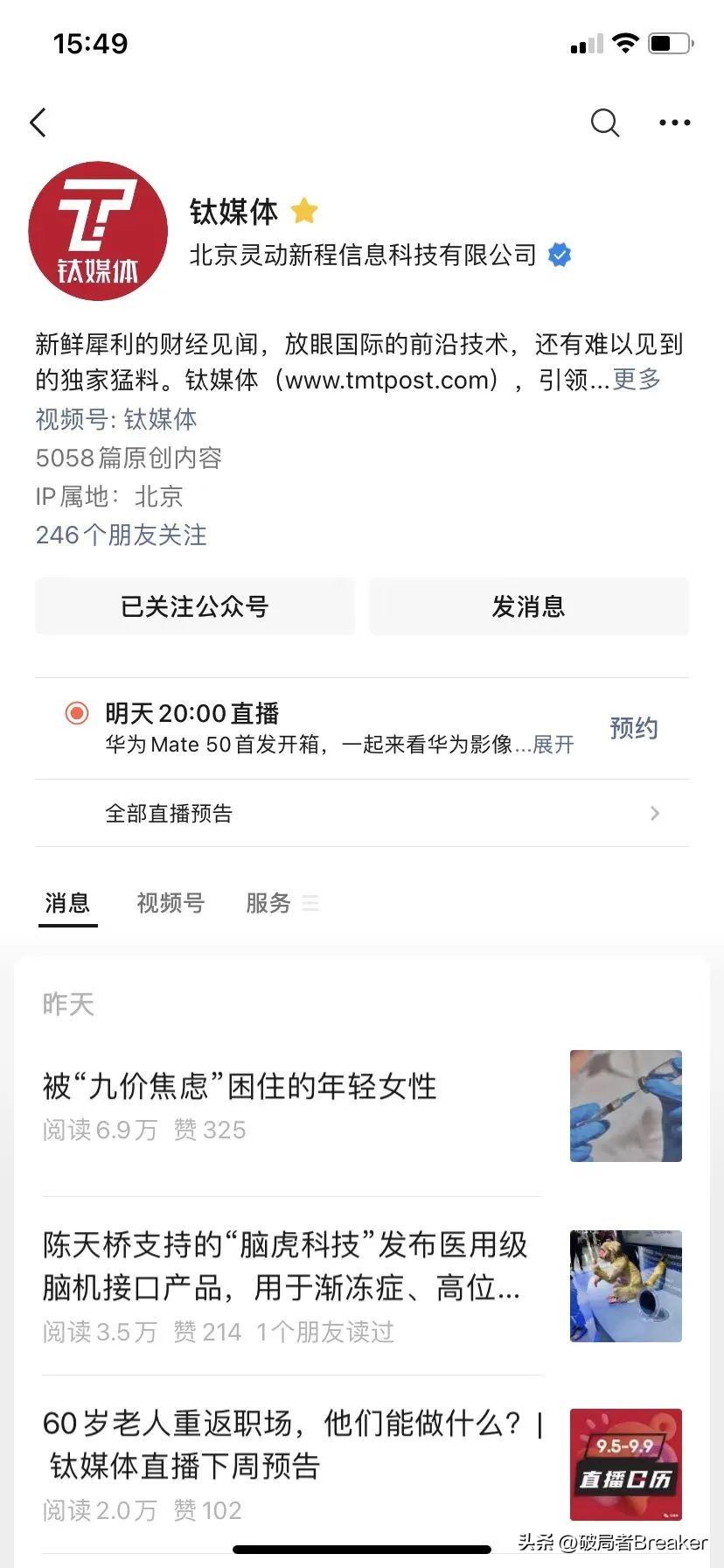This screenshot has height=1568, width=724.
Task: Switch to the 视频号 tab
Action: [171, 903]
